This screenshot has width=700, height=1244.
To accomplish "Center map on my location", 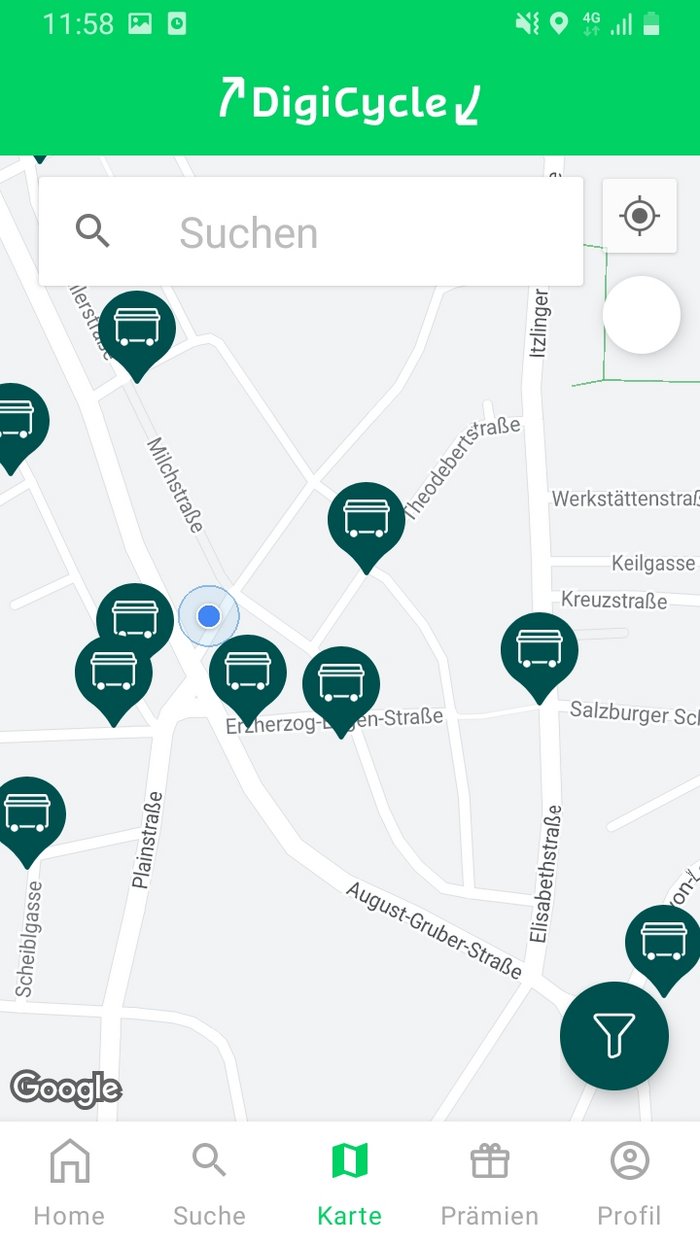I will pyautogui.click(x=640, y=216).
